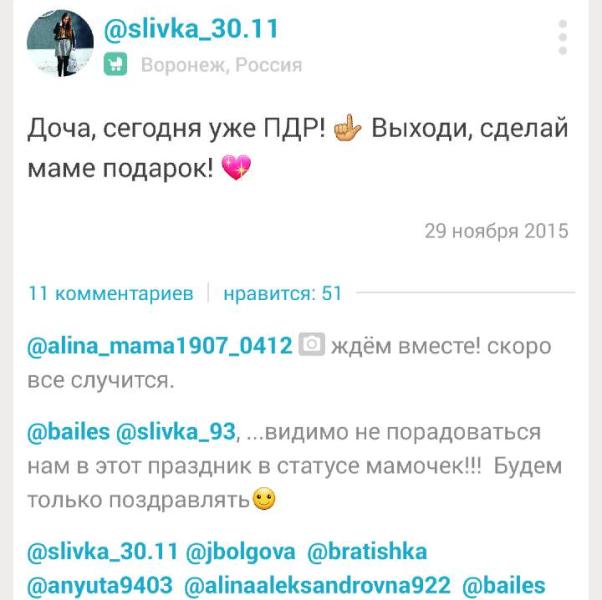Open the @anyuta9403 mention
Image resolution: width=602 pixels, height=600 pixels.
point(100,586)
